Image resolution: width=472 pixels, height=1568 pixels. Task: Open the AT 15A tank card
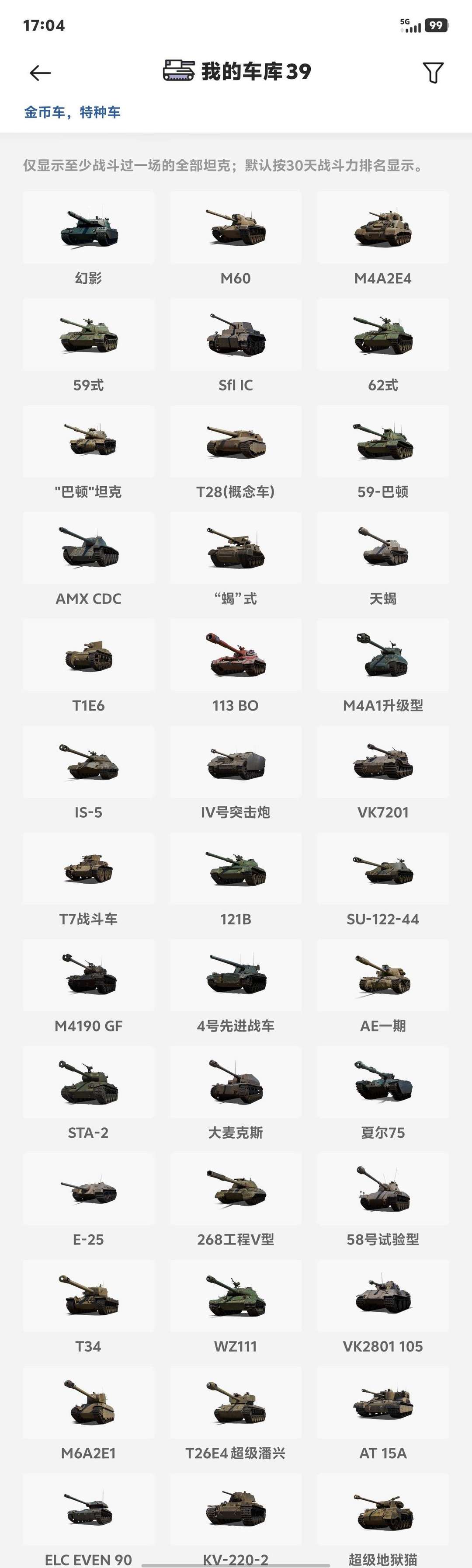click(382, 1403)
